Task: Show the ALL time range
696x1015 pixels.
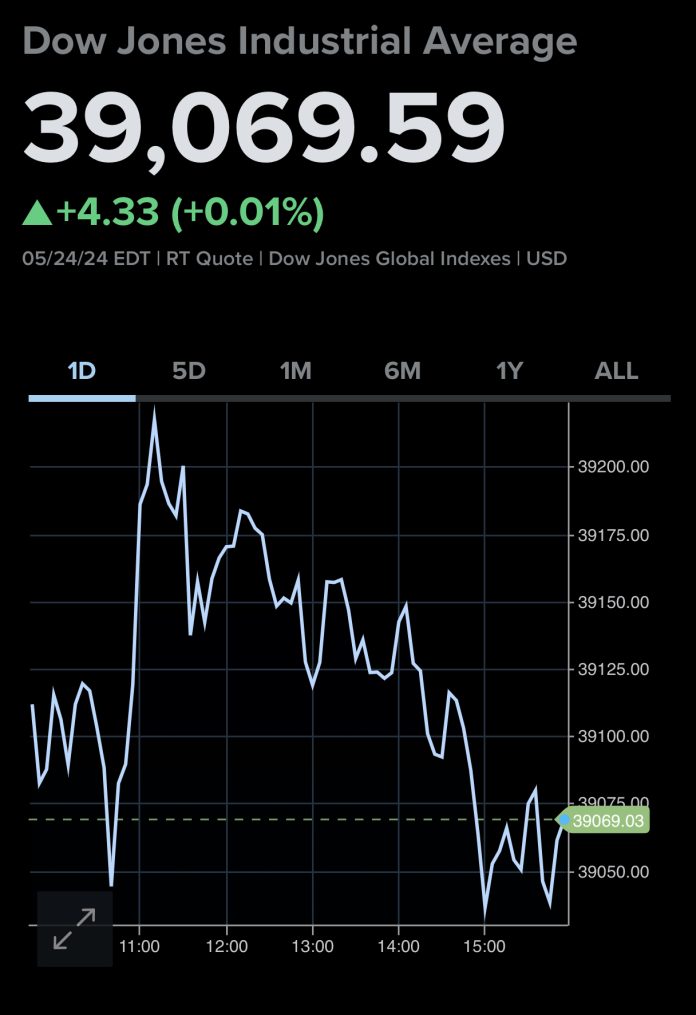Action: pyautogui.click(x=616, y=371)
